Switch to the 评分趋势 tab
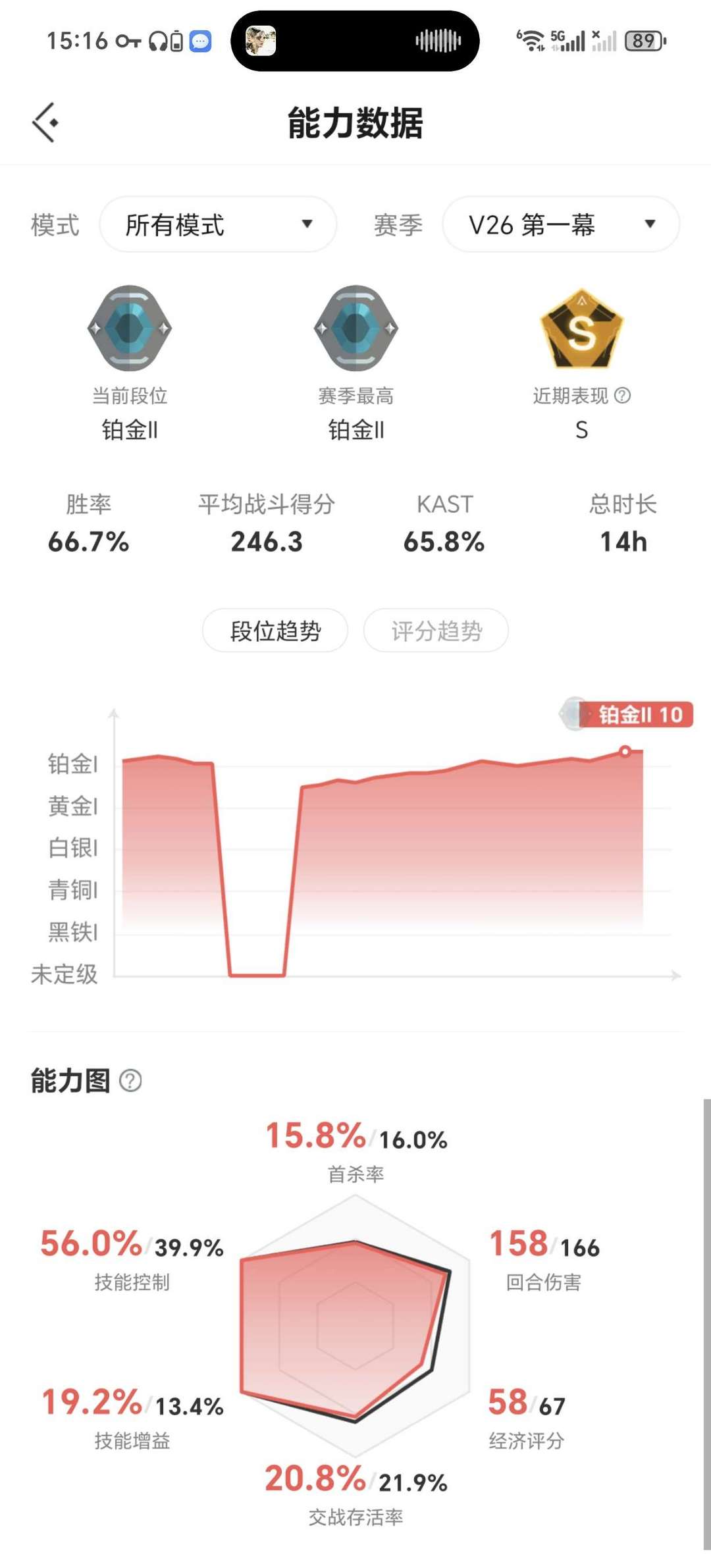This screenshot has width=711, height=1568. [436, 630]
